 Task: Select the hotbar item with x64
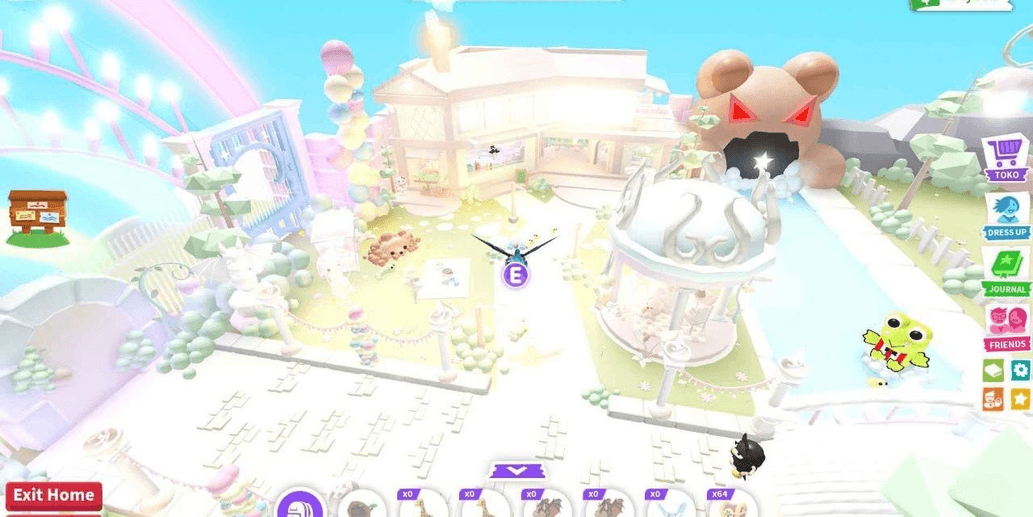pos(731,505)
